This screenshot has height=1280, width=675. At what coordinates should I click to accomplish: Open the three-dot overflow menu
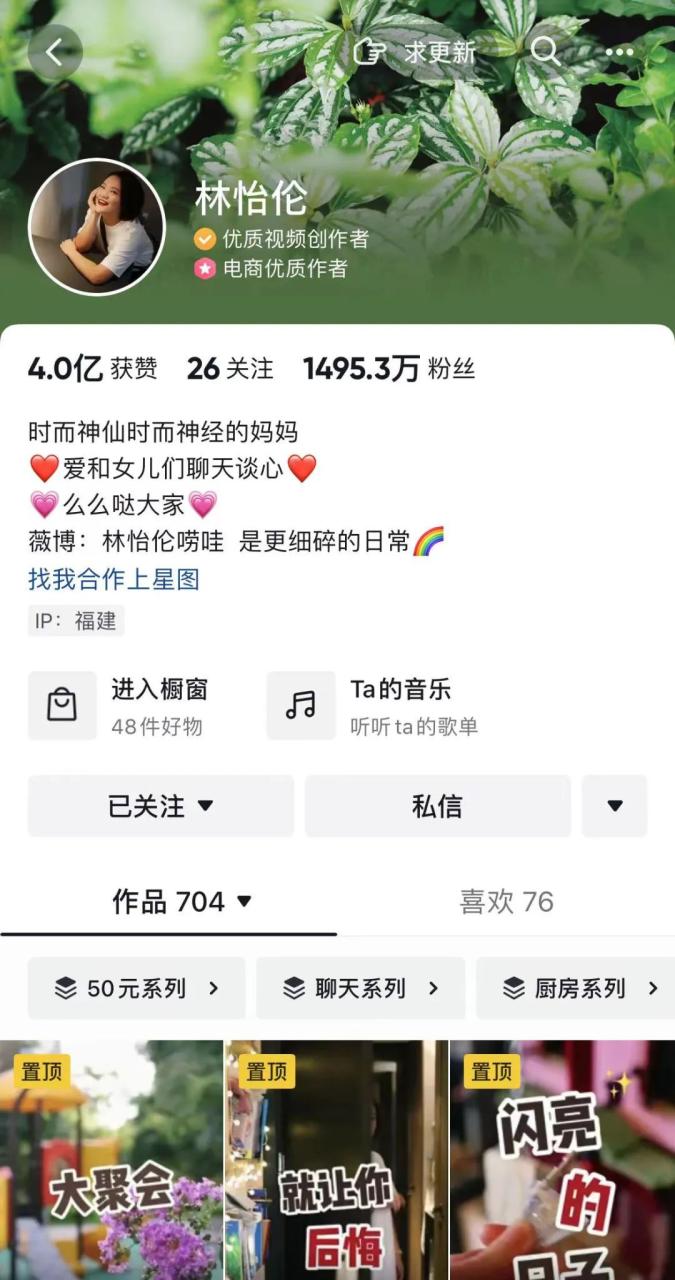[619, 52]
